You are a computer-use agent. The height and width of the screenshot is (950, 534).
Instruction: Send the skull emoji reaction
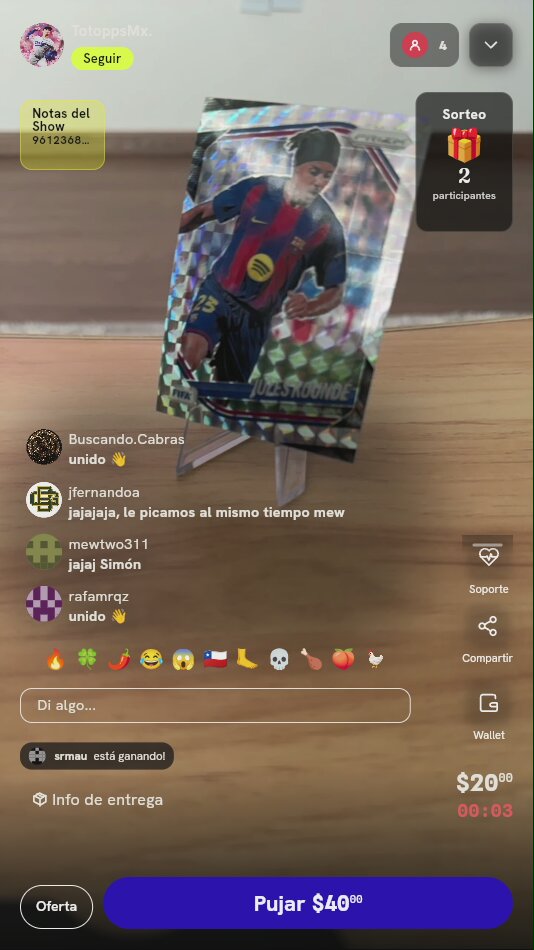[279, 659]
